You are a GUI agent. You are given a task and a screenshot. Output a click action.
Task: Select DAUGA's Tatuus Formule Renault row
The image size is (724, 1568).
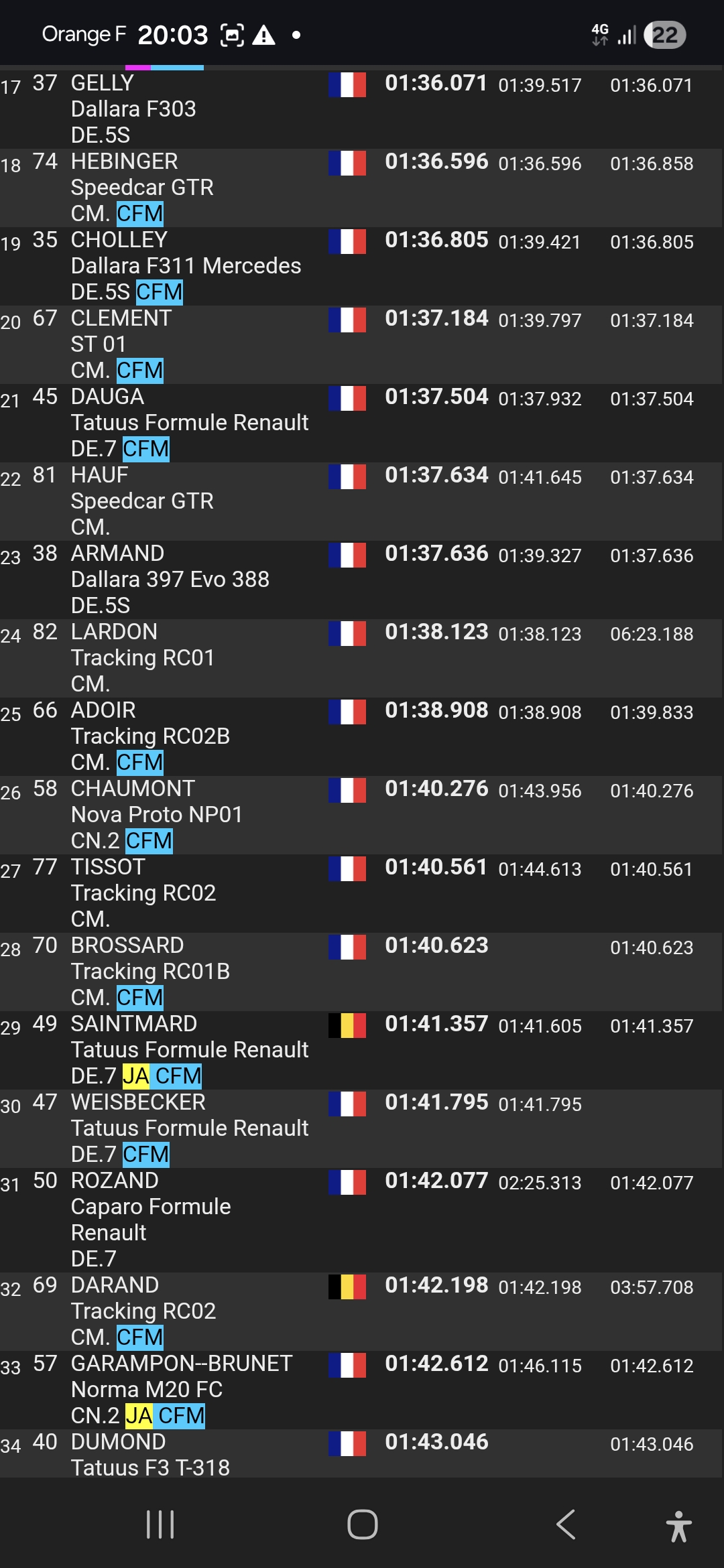tap(362, 422)
